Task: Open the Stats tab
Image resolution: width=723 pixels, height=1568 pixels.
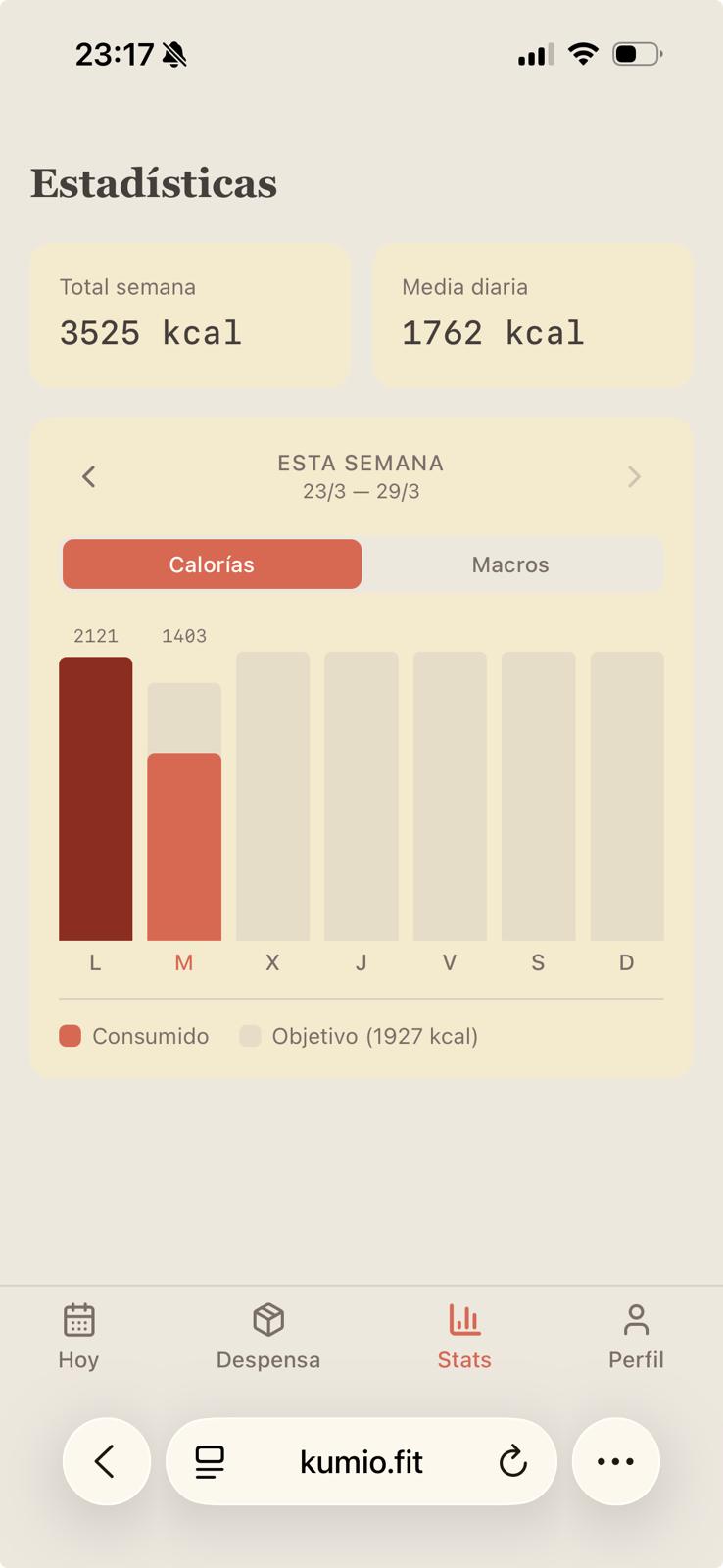Action: click(x=464, y=1336)
